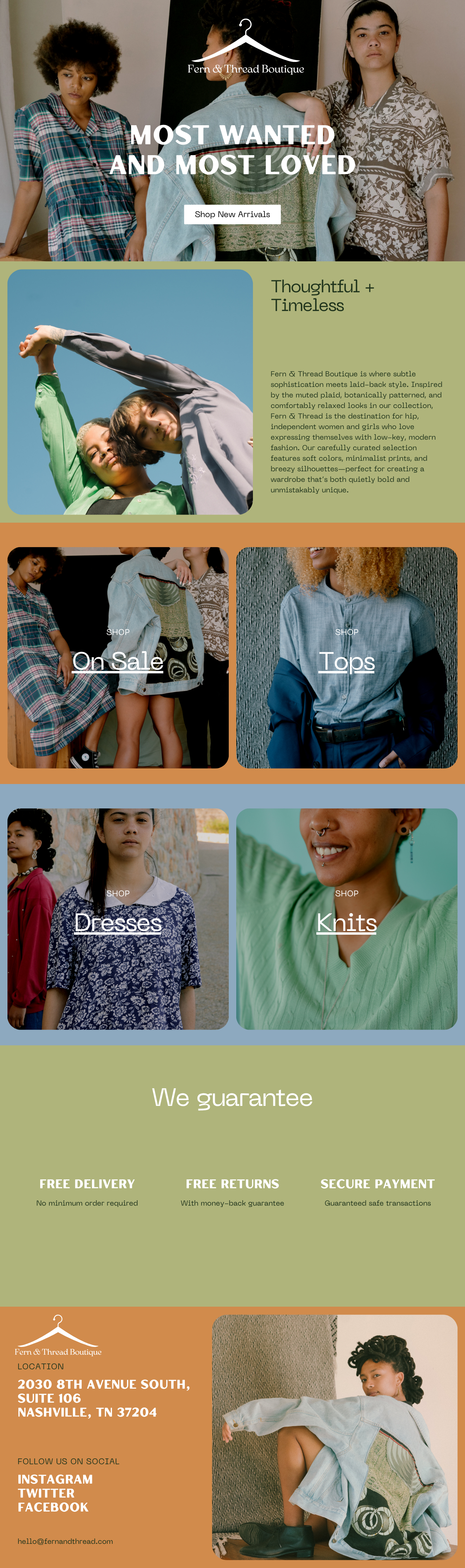Select the Knits category tile

[346, 923]
